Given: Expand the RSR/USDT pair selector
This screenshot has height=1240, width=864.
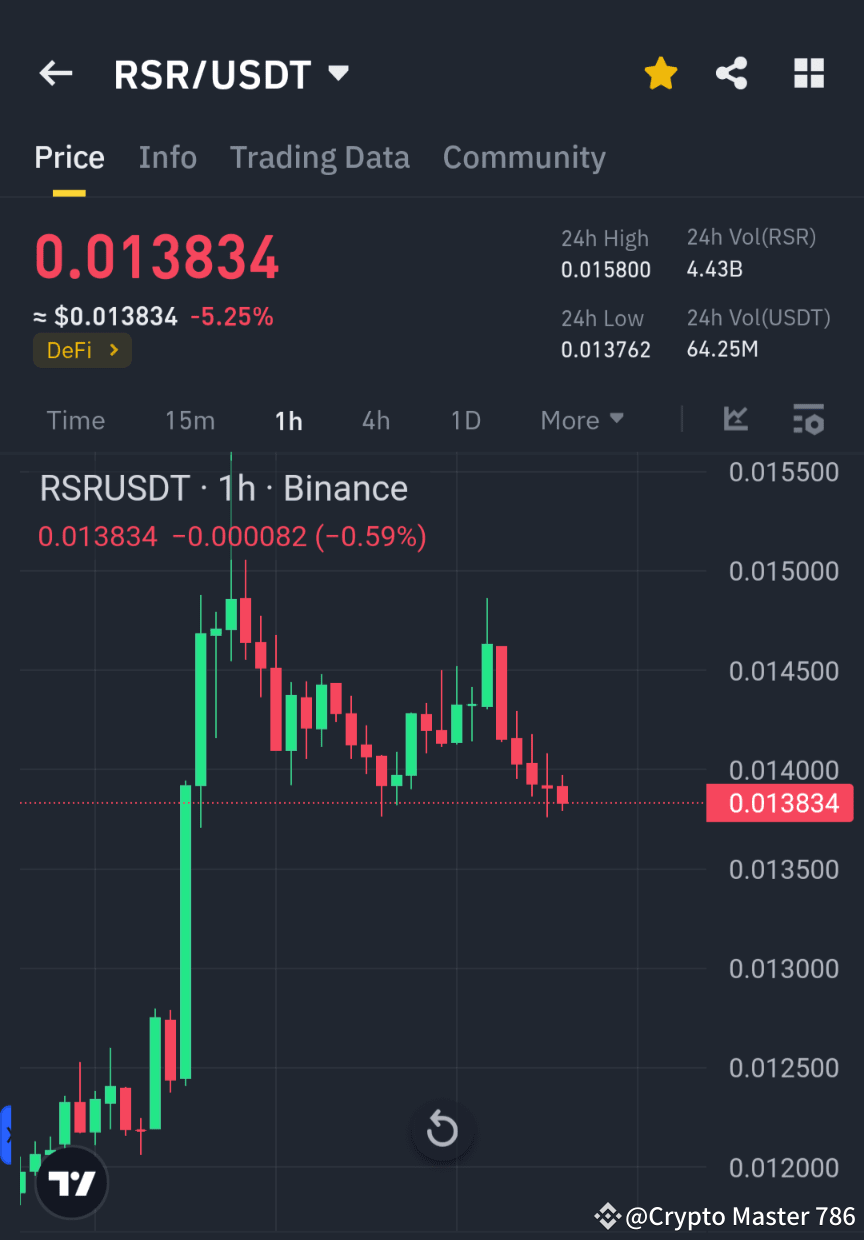Looking at the screenshot, I should 338,72.
